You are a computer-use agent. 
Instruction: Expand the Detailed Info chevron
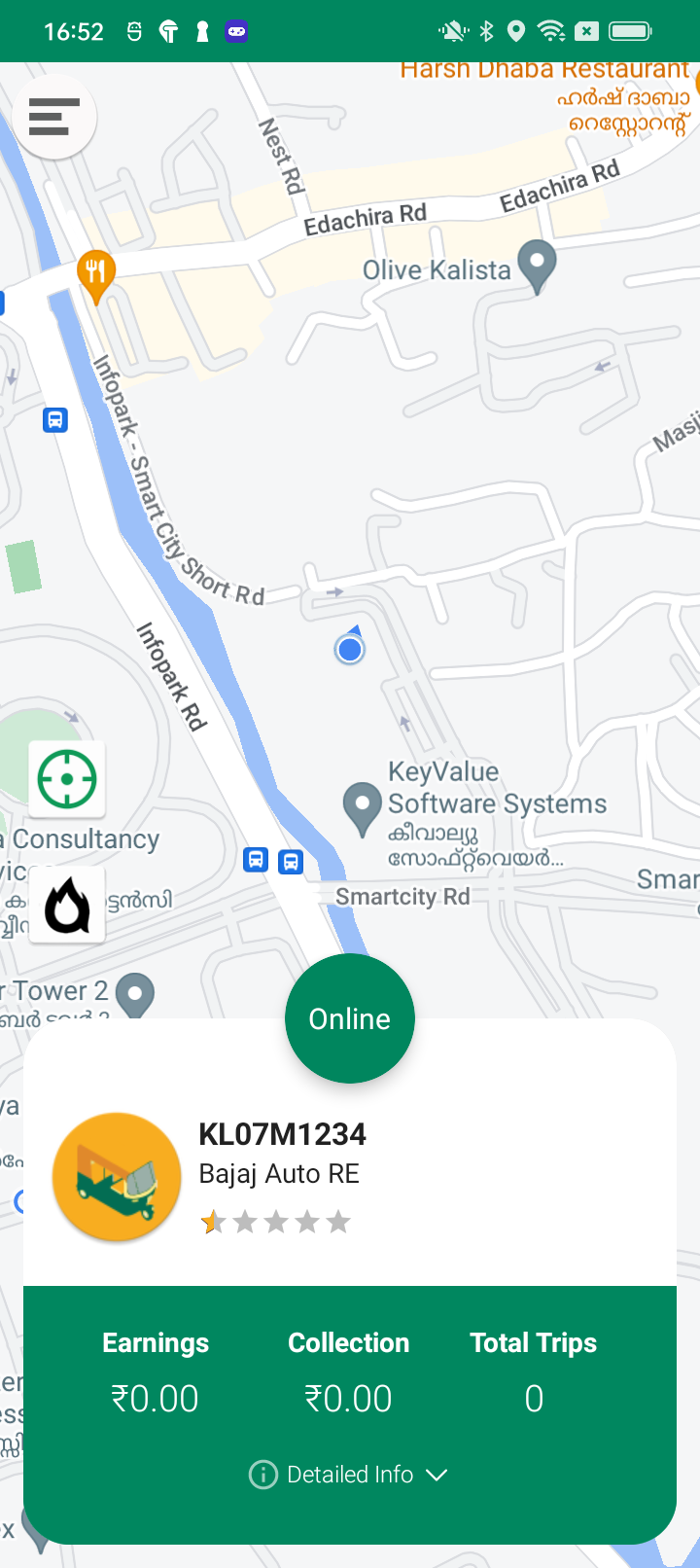click(437, 1475)
